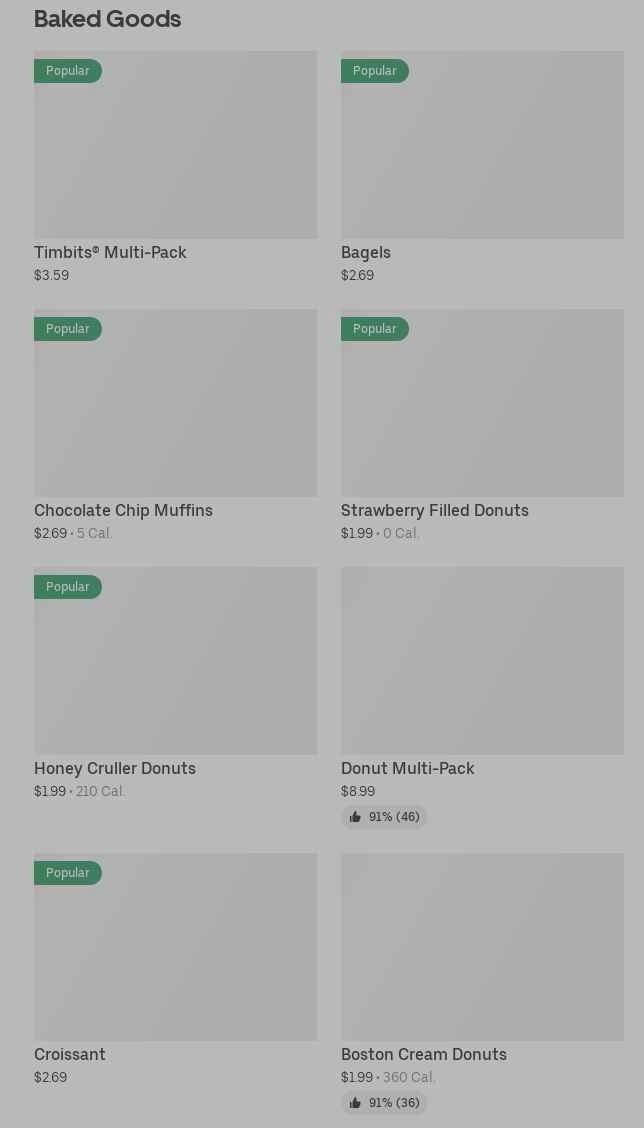Select the Bagels product card
Viewport: 644px width, 1128px height.
click(x=482, y=167)
